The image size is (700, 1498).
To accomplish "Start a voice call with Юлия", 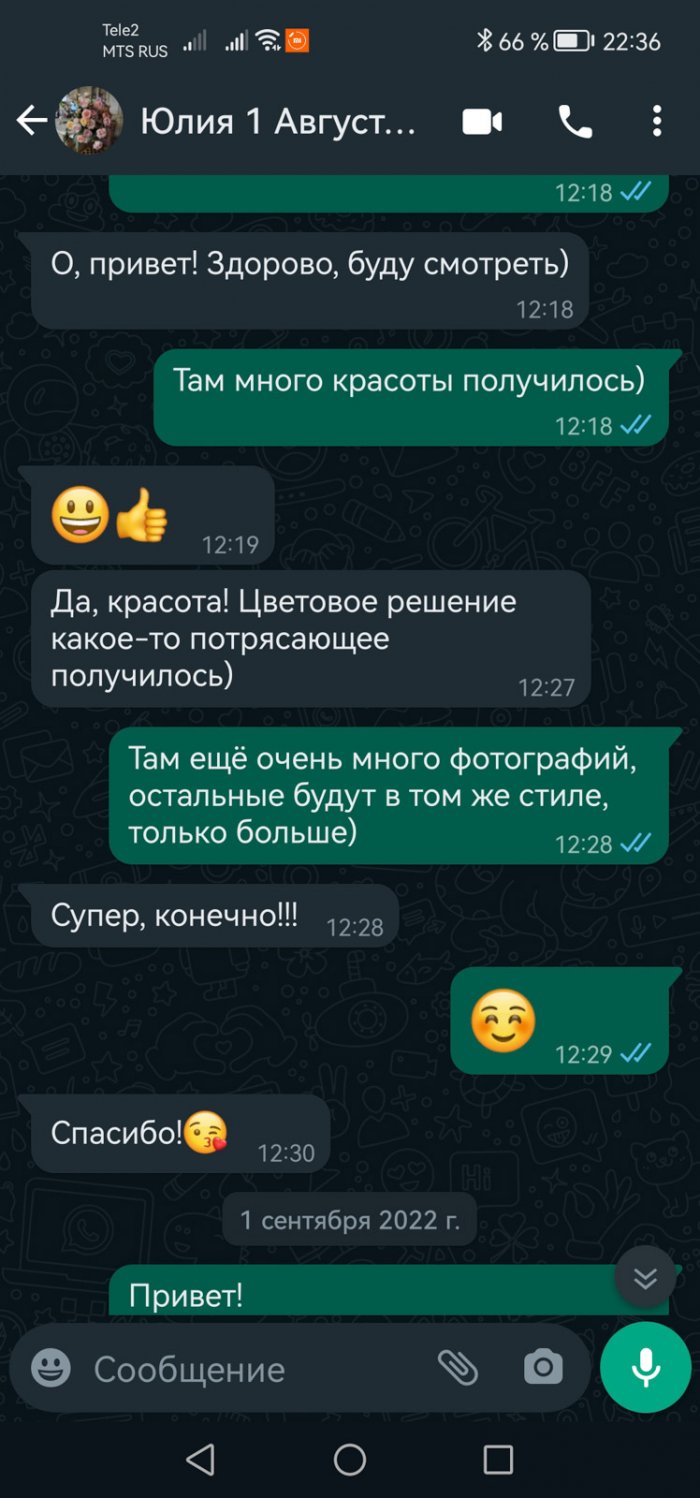I will pos(574,122).
